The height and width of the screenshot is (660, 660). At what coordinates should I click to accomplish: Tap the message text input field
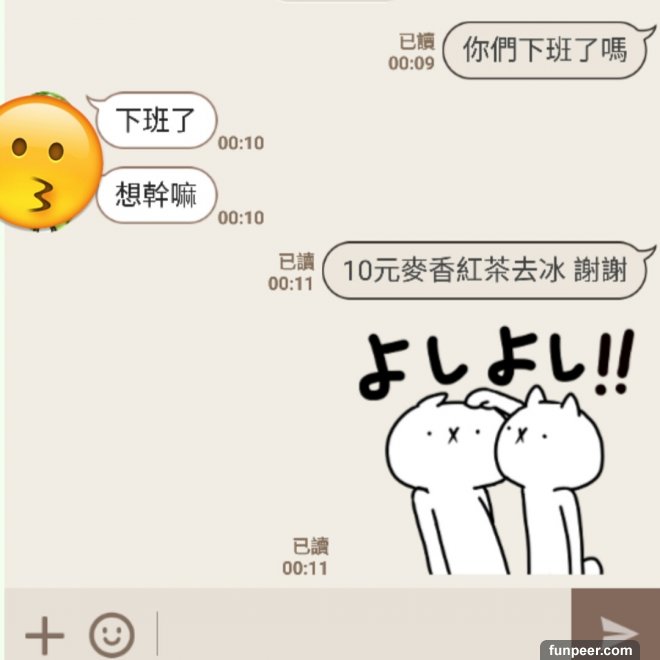[x=360, y=634]
